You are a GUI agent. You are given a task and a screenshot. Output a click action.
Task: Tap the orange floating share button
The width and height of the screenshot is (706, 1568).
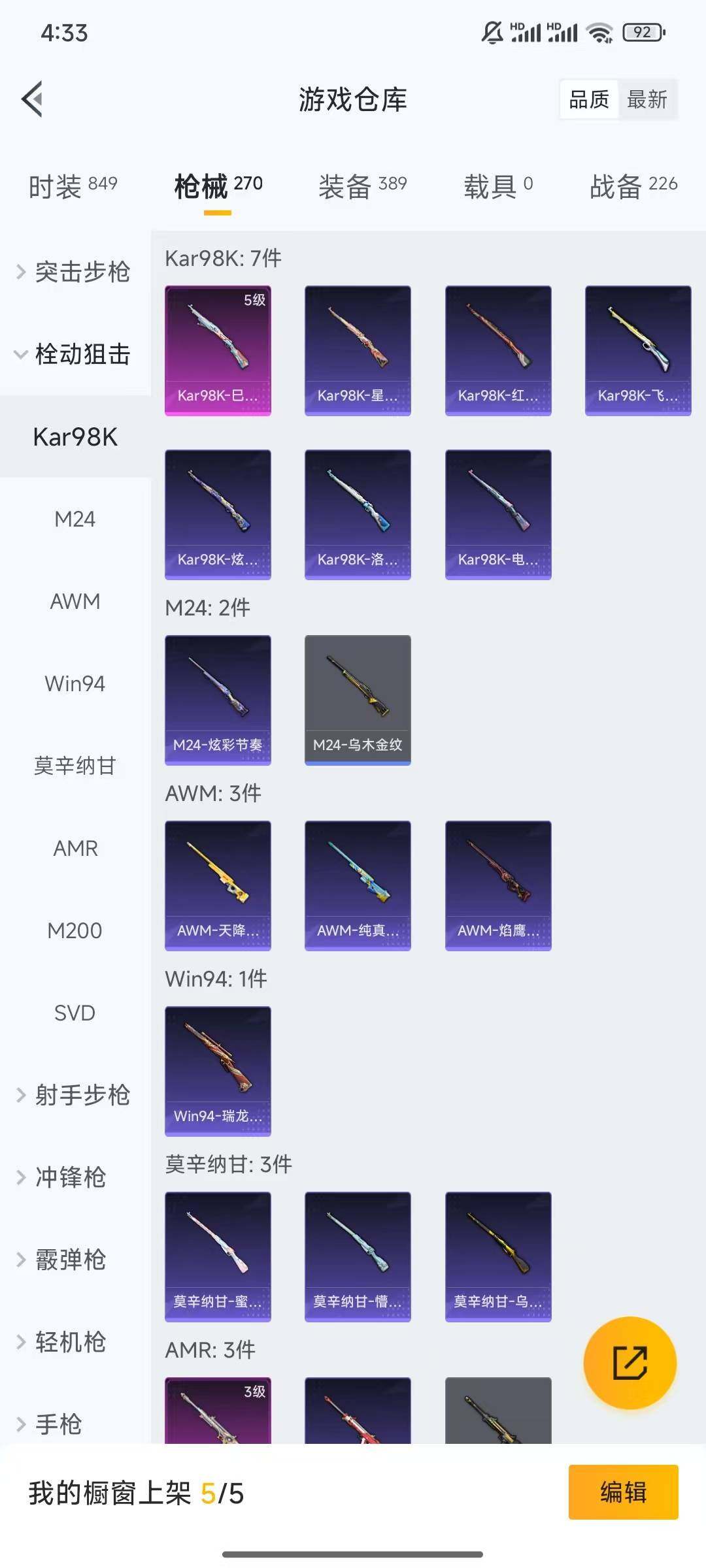tap(630, 1363)
